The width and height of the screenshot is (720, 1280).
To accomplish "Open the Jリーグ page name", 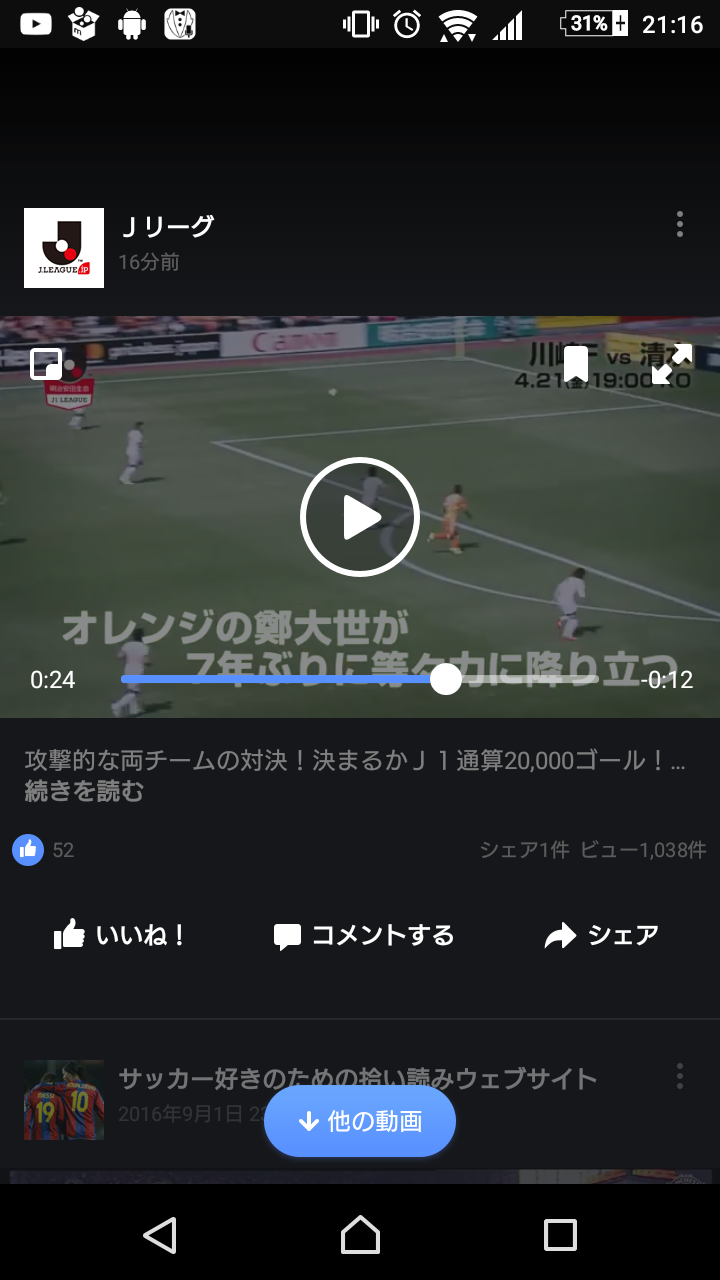I will [167, 227].
